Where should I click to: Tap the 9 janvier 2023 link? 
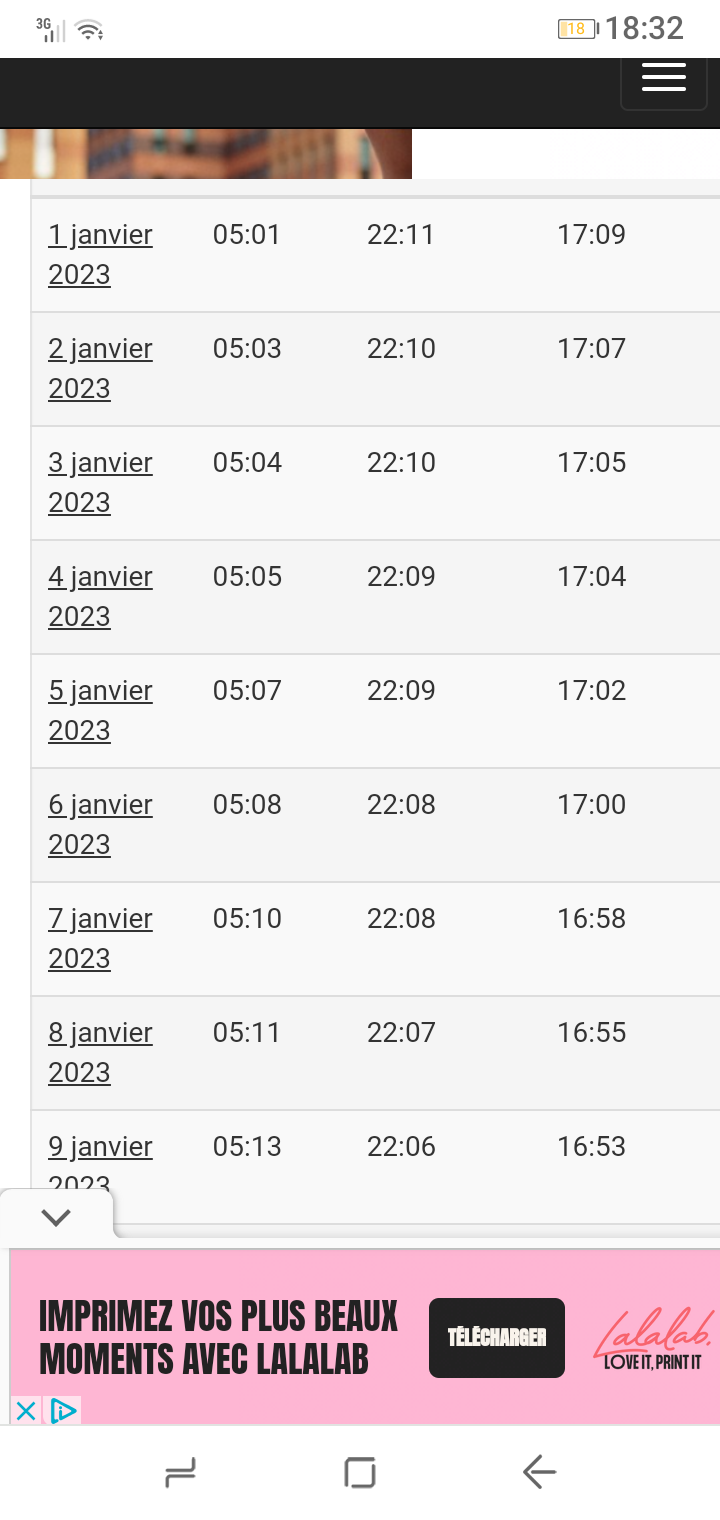(x=100, y=1162)
